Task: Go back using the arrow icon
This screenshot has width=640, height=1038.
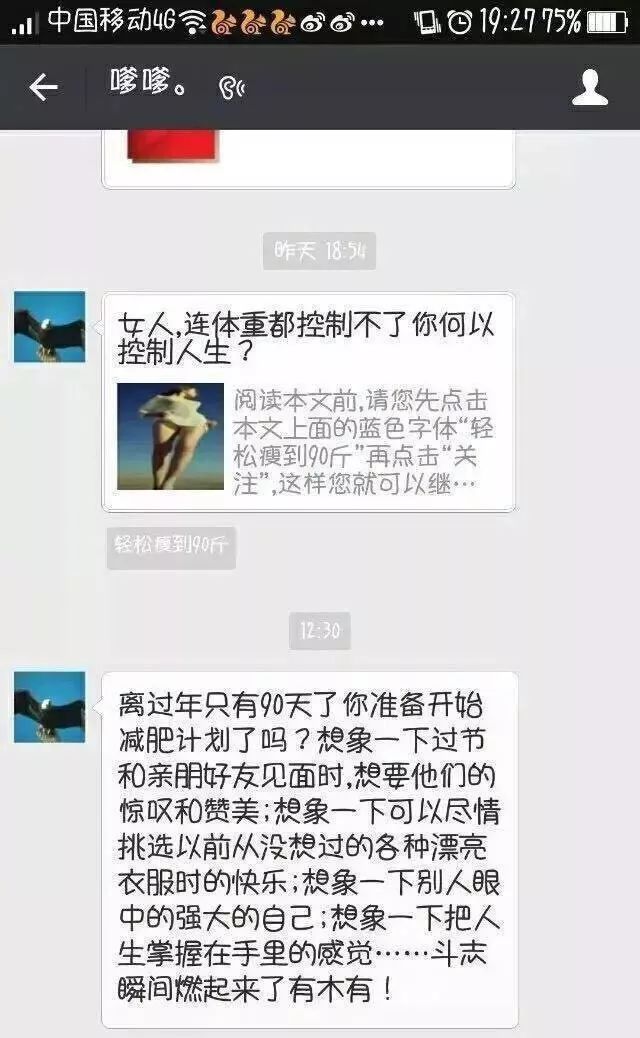Action: (x=43, y=88)
